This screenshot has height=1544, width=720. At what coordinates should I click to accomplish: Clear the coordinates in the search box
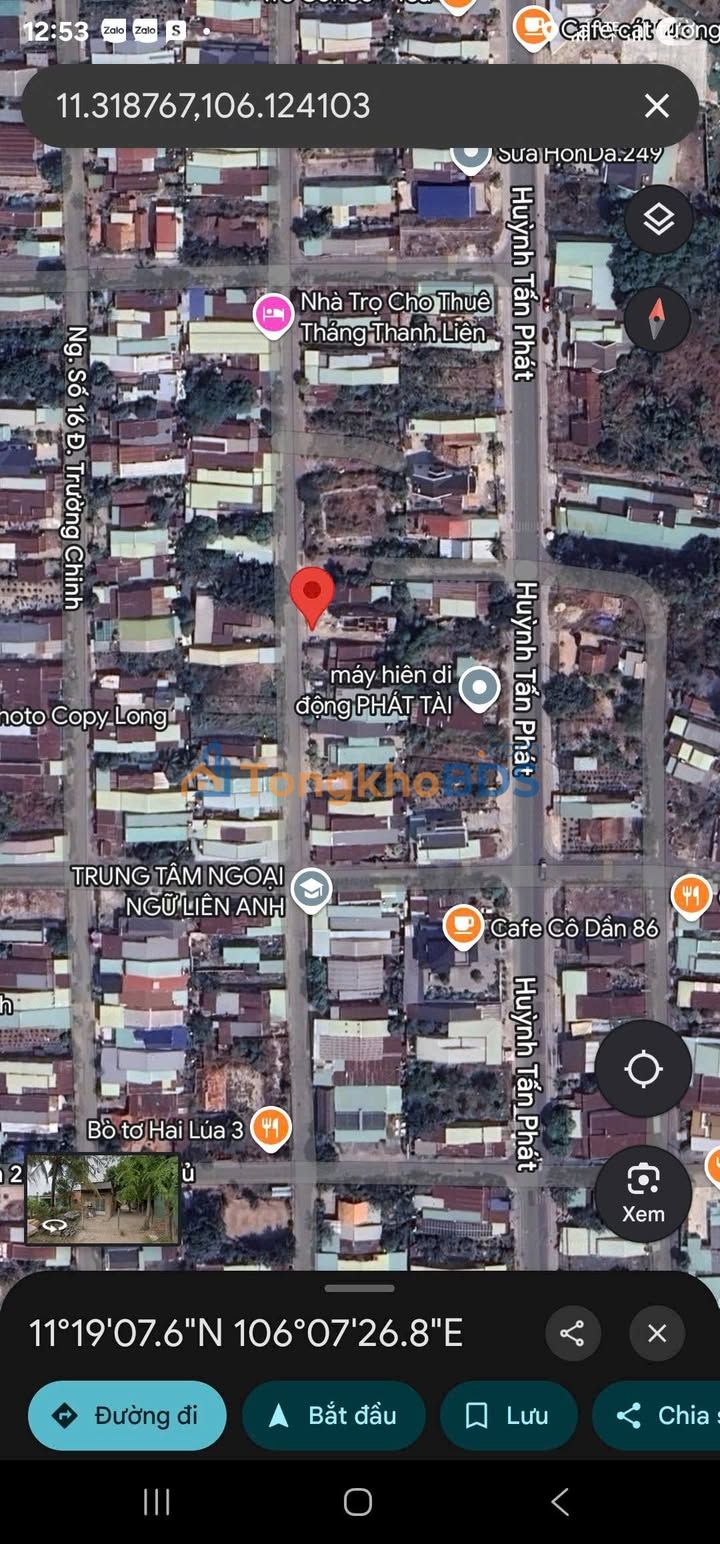tap(656, 106)
